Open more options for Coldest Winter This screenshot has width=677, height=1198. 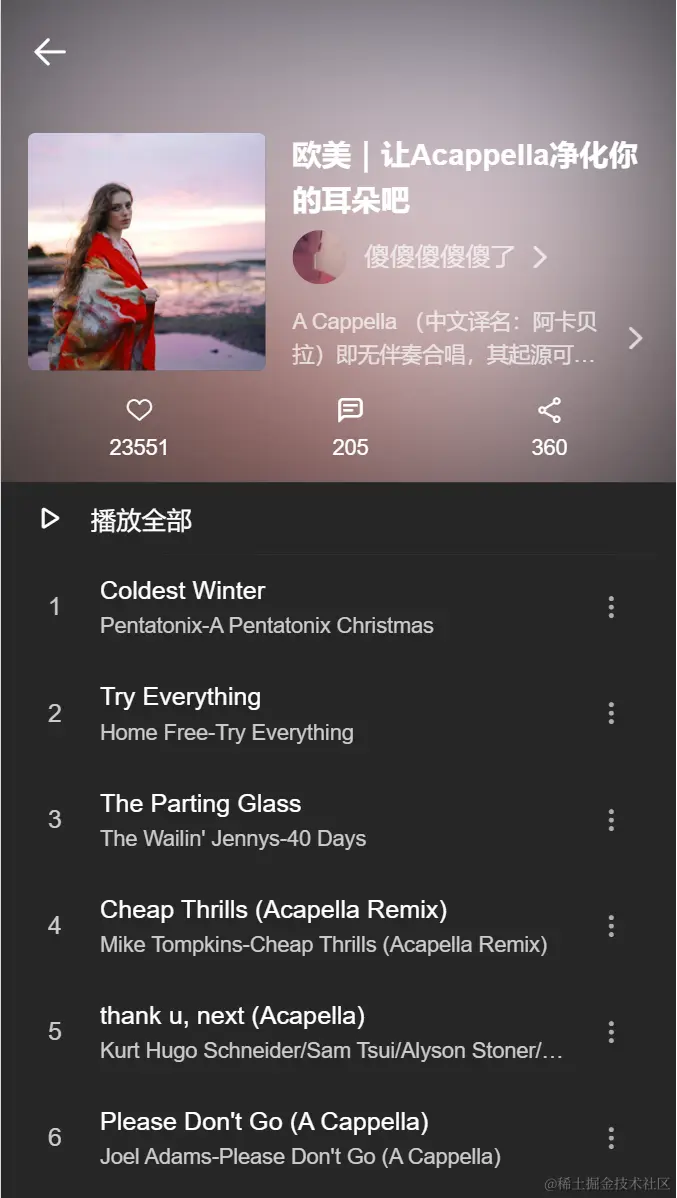point(611,607)
